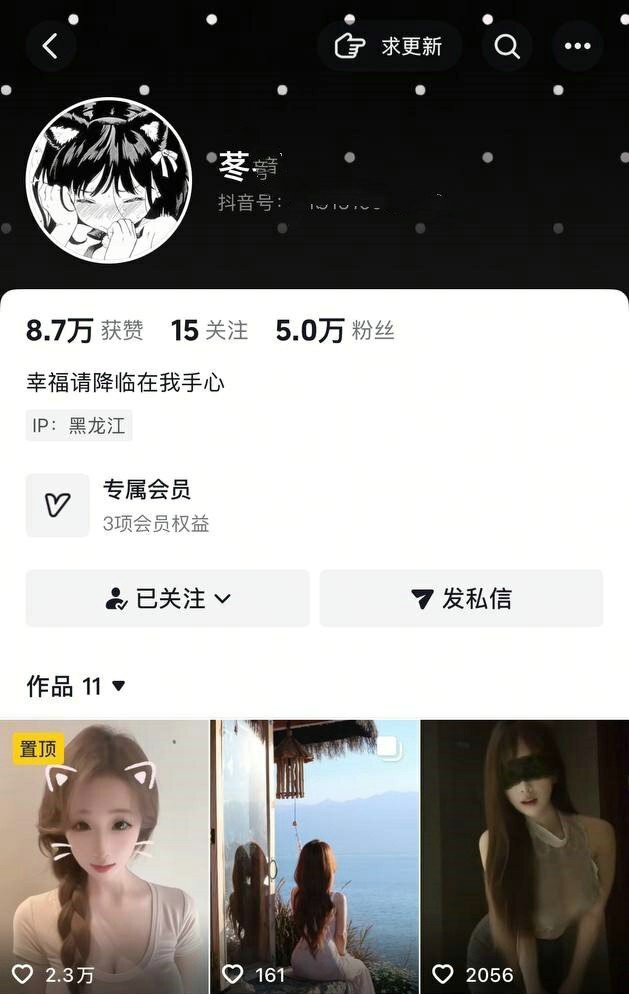Open the video with 2056 likes

tap(524, 855)
